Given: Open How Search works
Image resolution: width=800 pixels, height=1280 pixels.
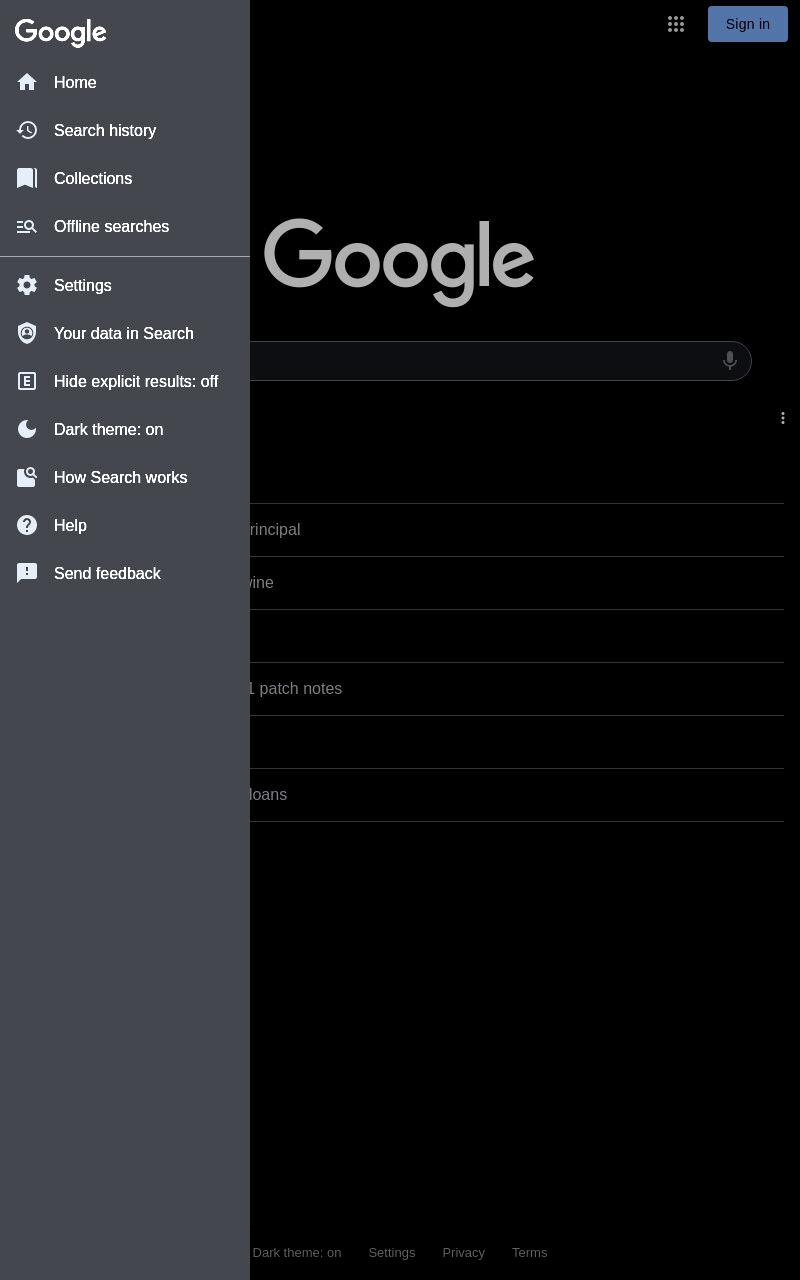Looking at the screenshot, I should (x=124, y=477).
